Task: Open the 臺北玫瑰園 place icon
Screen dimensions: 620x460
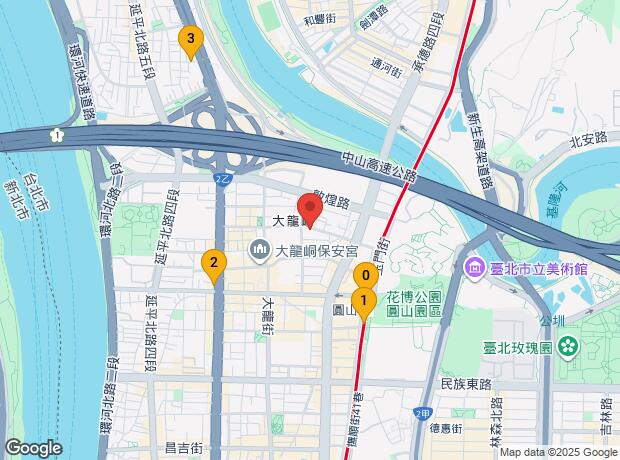Action: tap(568, 346)
